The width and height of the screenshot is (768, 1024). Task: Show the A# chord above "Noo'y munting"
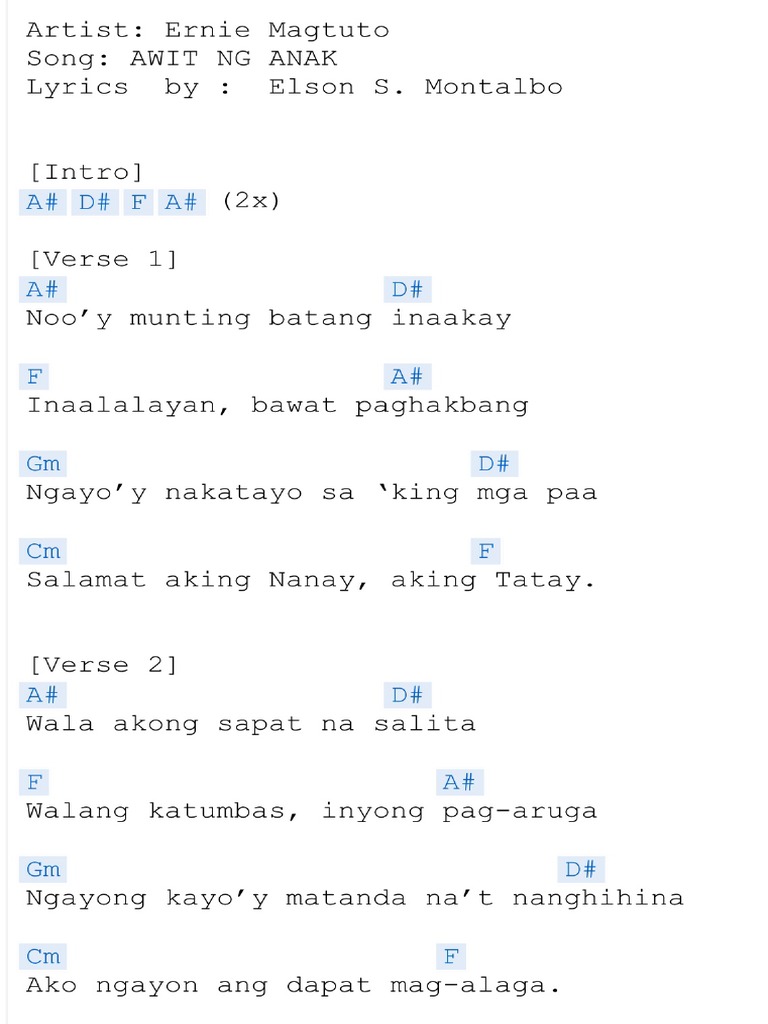(x=42, y=289)
